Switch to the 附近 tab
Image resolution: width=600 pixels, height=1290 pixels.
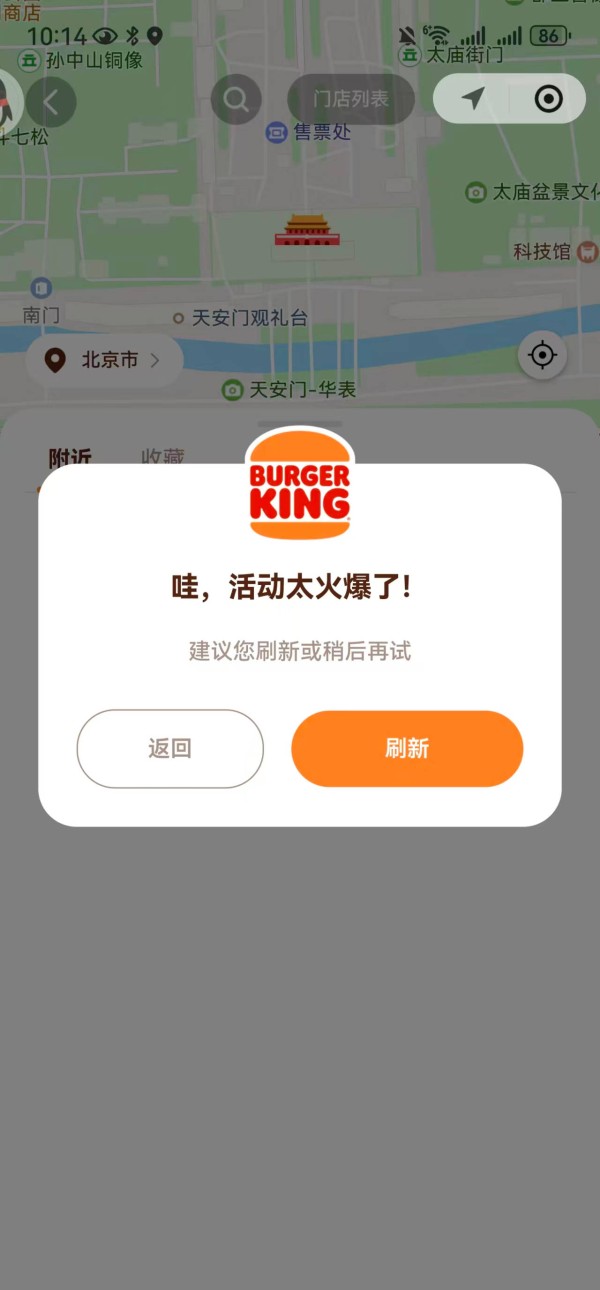click(x=70, y=458)
